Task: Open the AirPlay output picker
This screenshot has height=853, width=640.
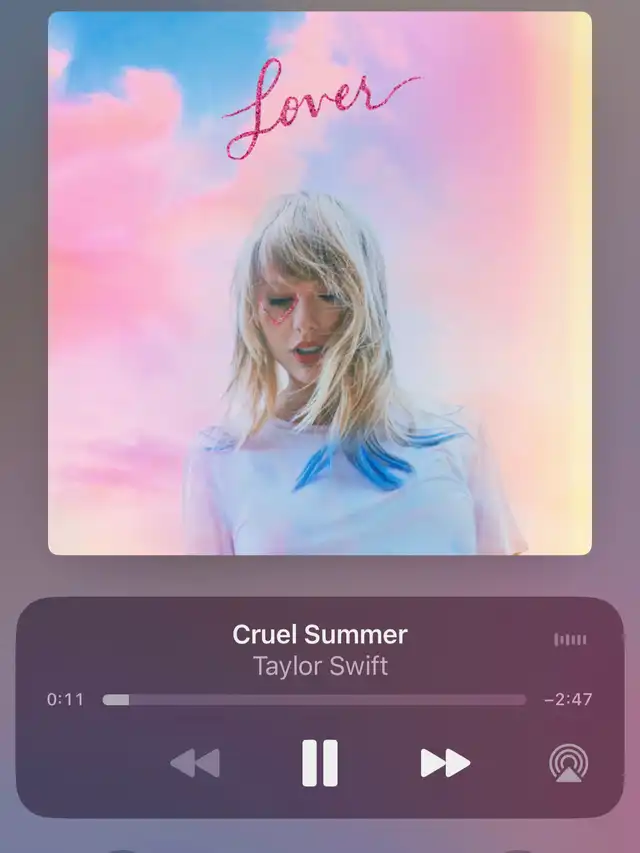Action: pyautogui.click(x=568, y=763)
